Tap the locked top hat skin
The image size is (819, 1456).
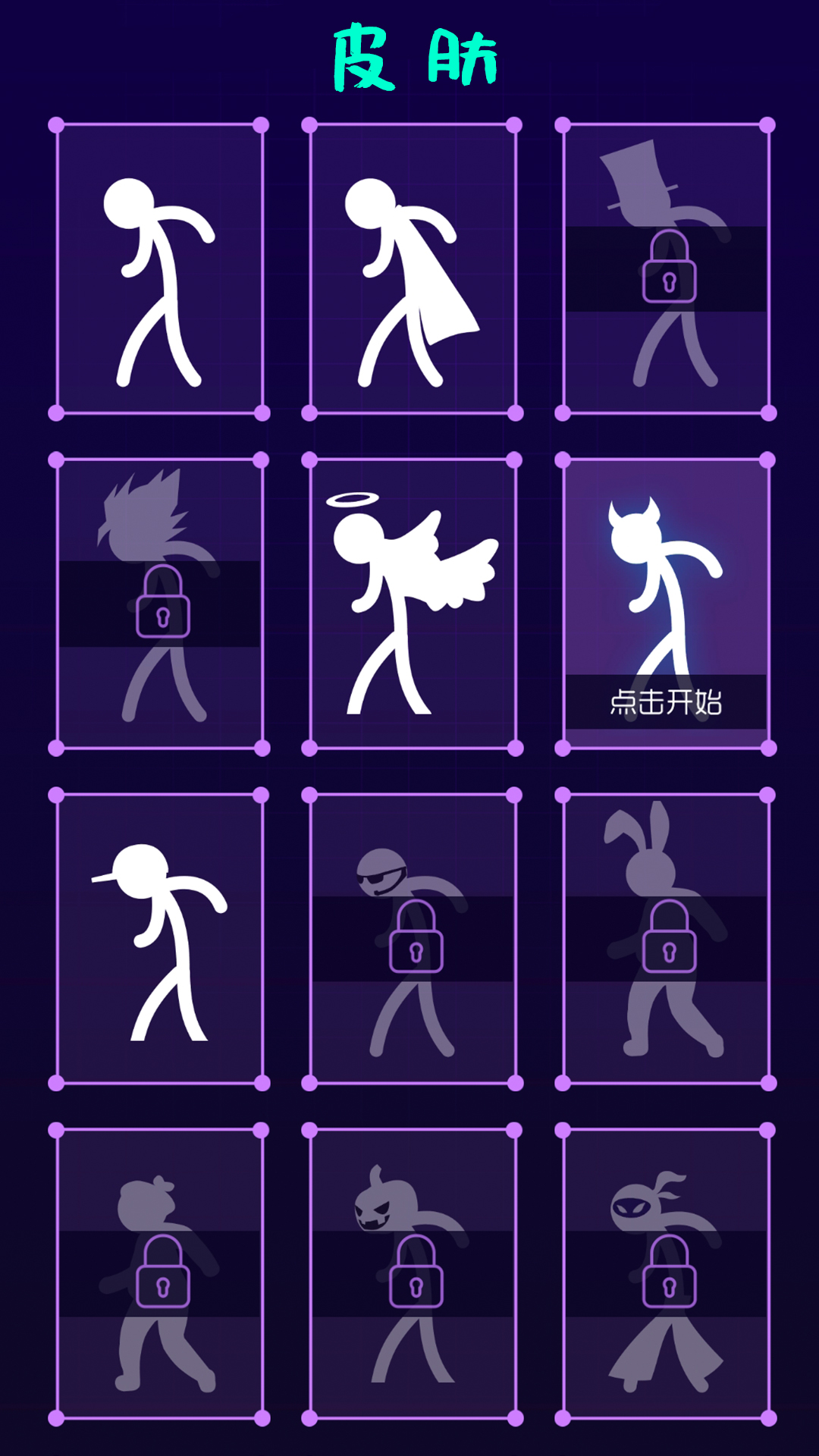(666, 269)
